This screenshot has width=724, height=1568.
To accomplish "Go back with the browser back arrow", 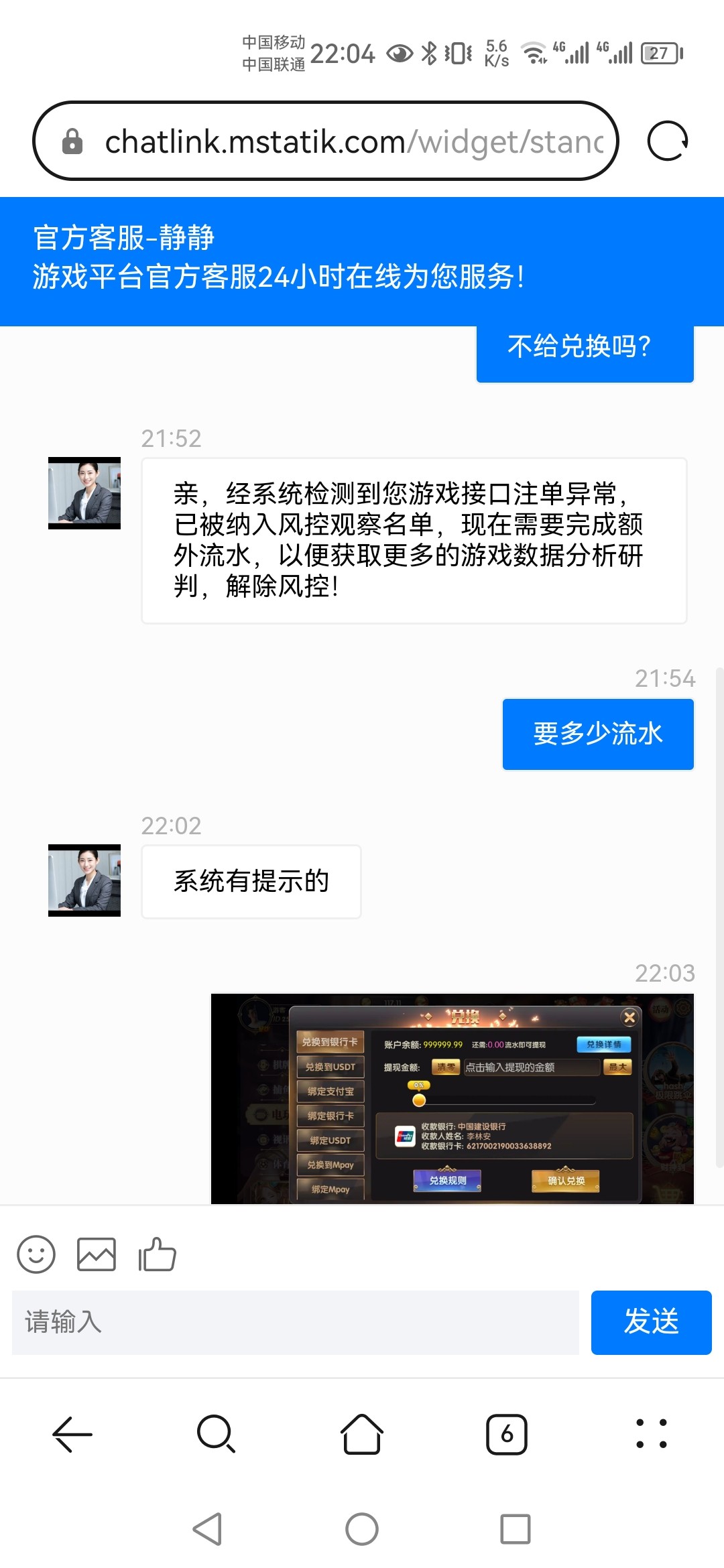I will click(x=72, y=1434).
